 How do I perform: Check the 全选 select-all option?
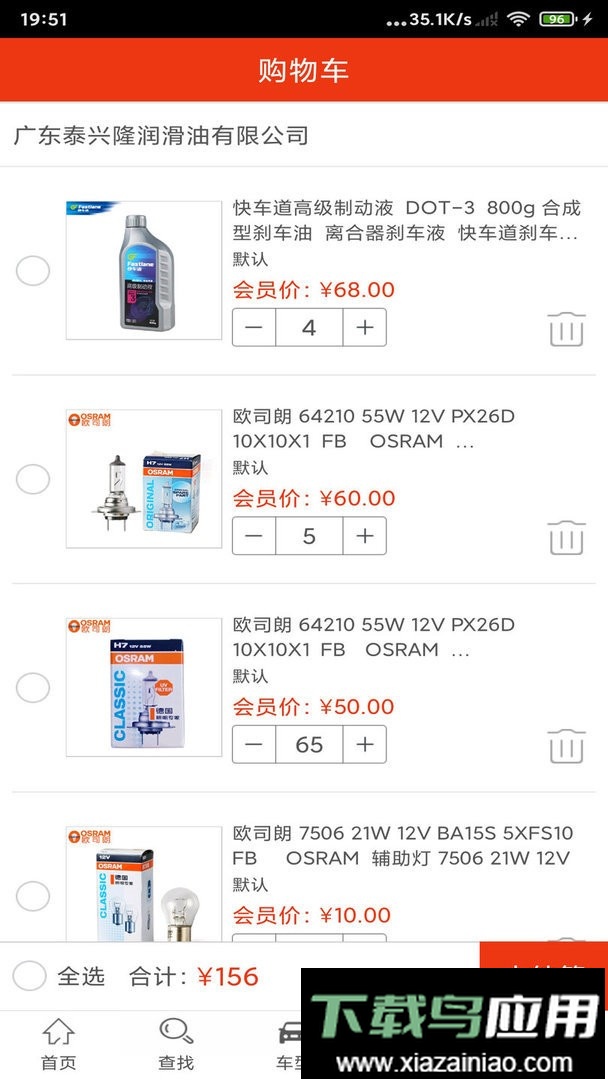coord(30,976)
